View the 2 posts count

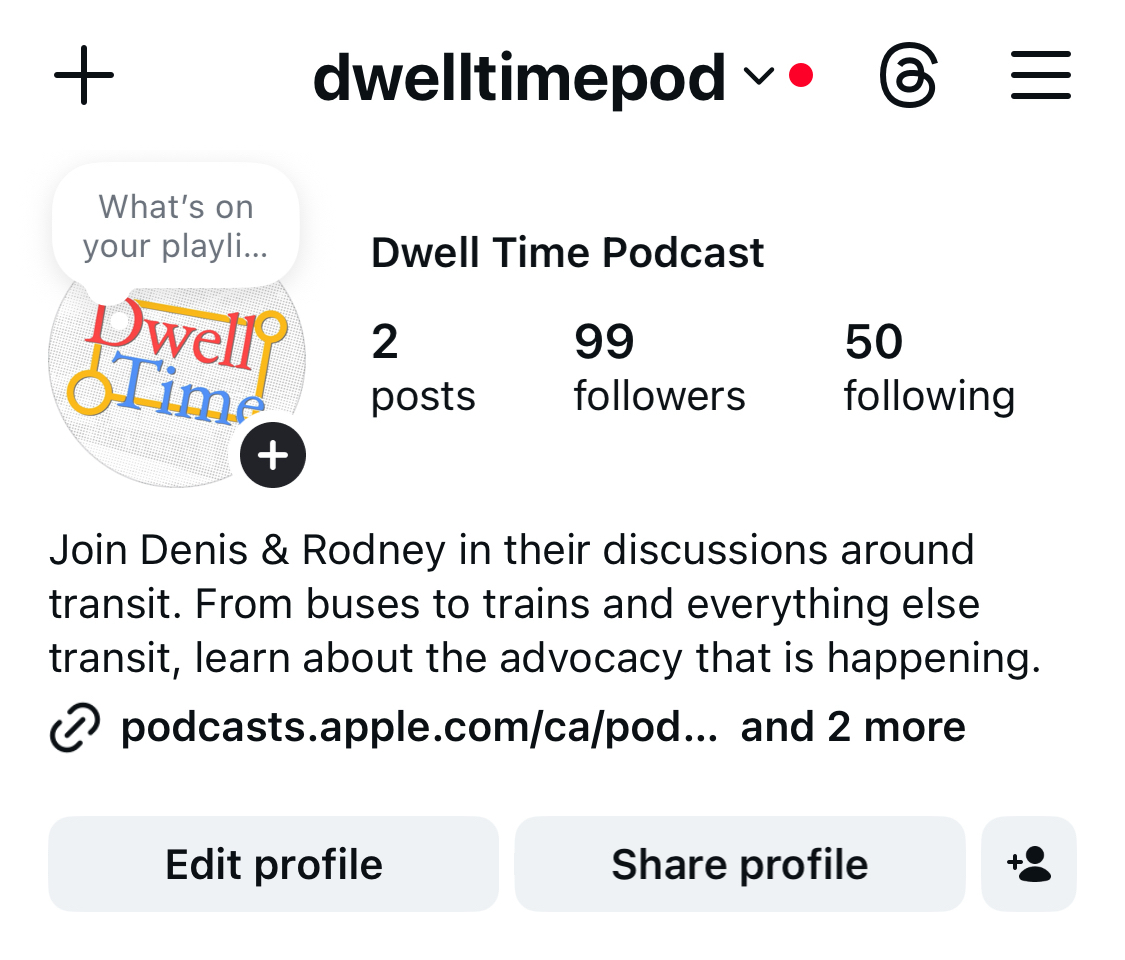[x=422, y=368]
